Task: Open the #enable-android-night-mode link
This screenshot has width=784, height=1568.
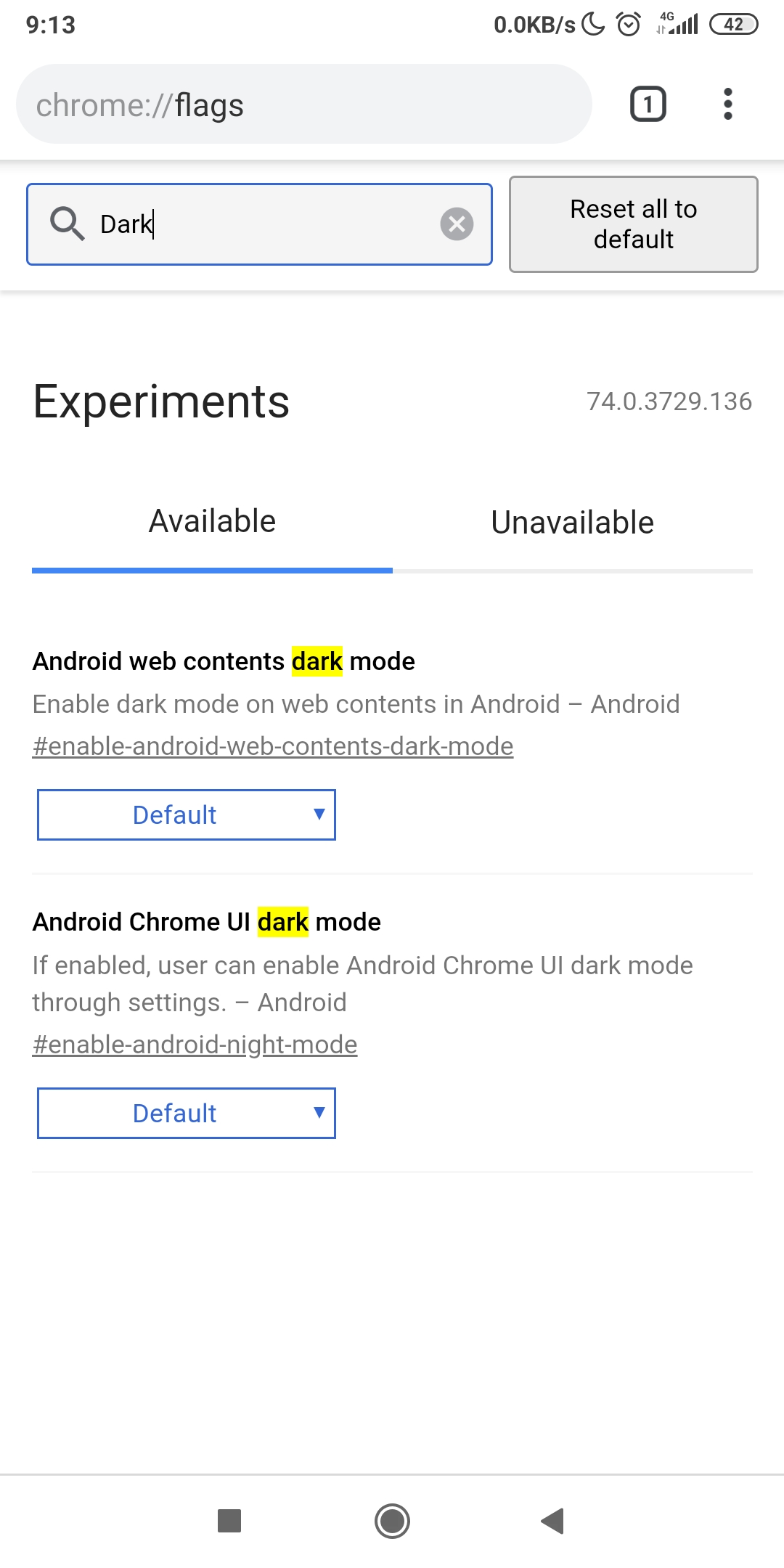Action: [195, 1045]
